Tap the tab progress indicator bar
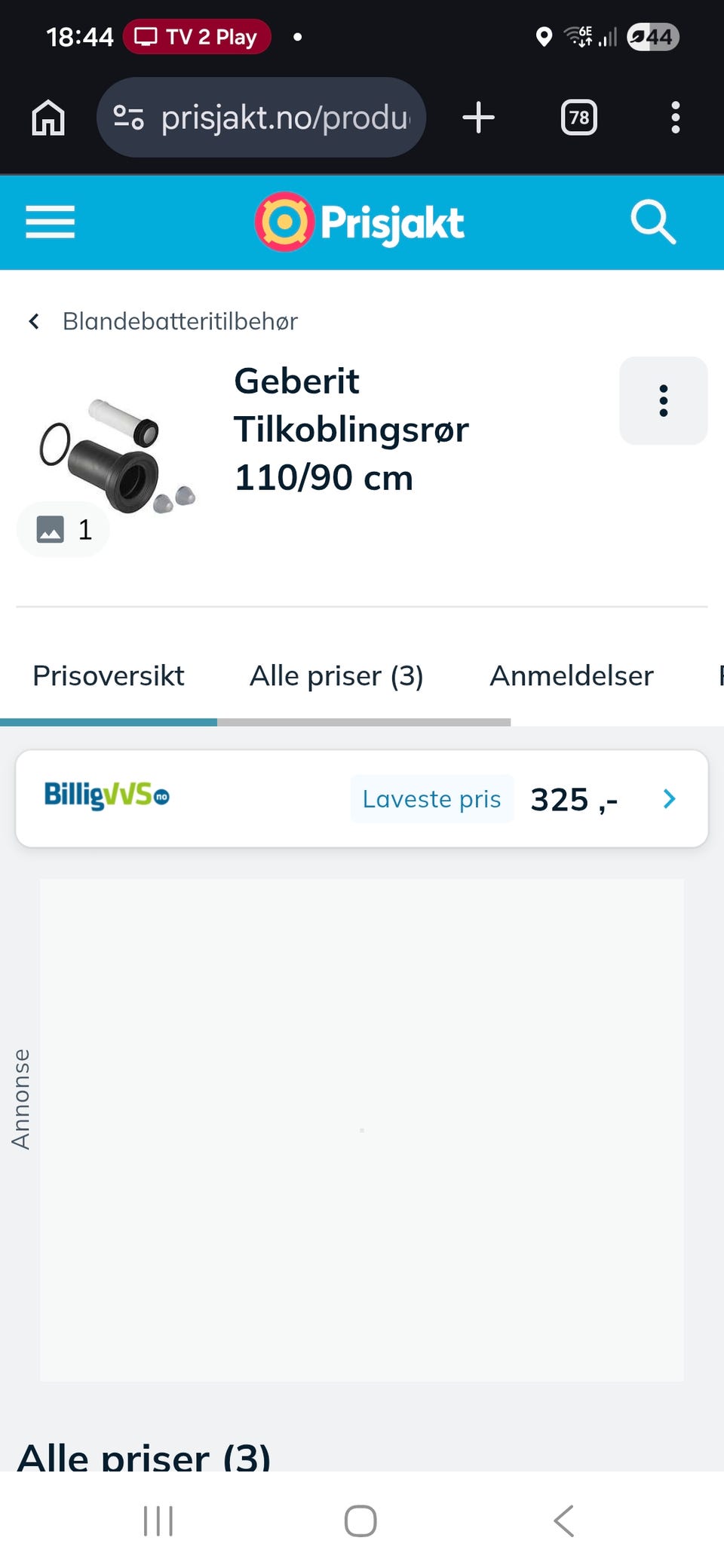The image size is (724, 1568). (256, 721)
